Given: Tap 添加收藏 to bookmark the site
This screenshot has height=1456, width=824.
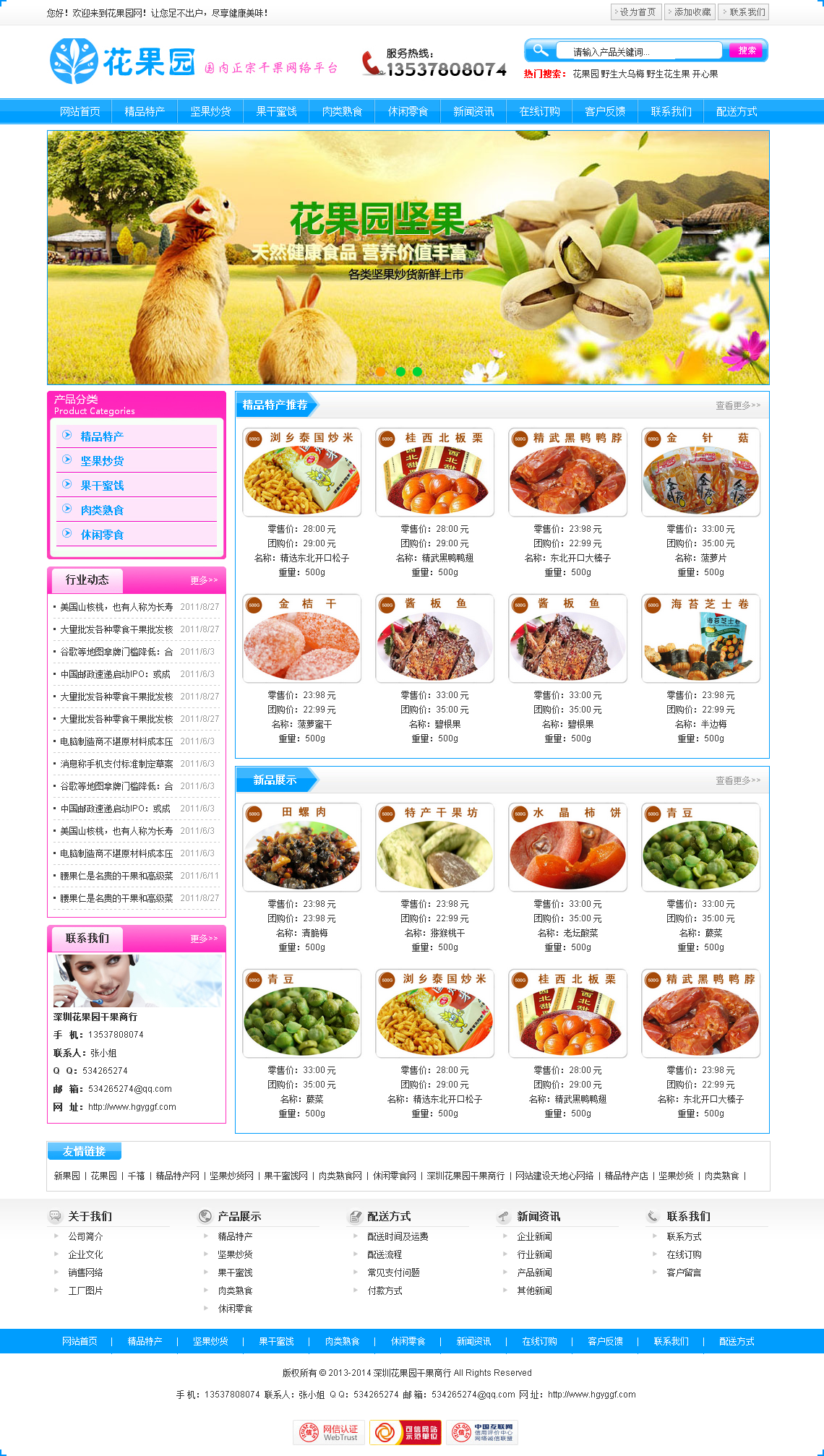Looking at the screenshot, I should pyautogui.click(x=691, y=12).
